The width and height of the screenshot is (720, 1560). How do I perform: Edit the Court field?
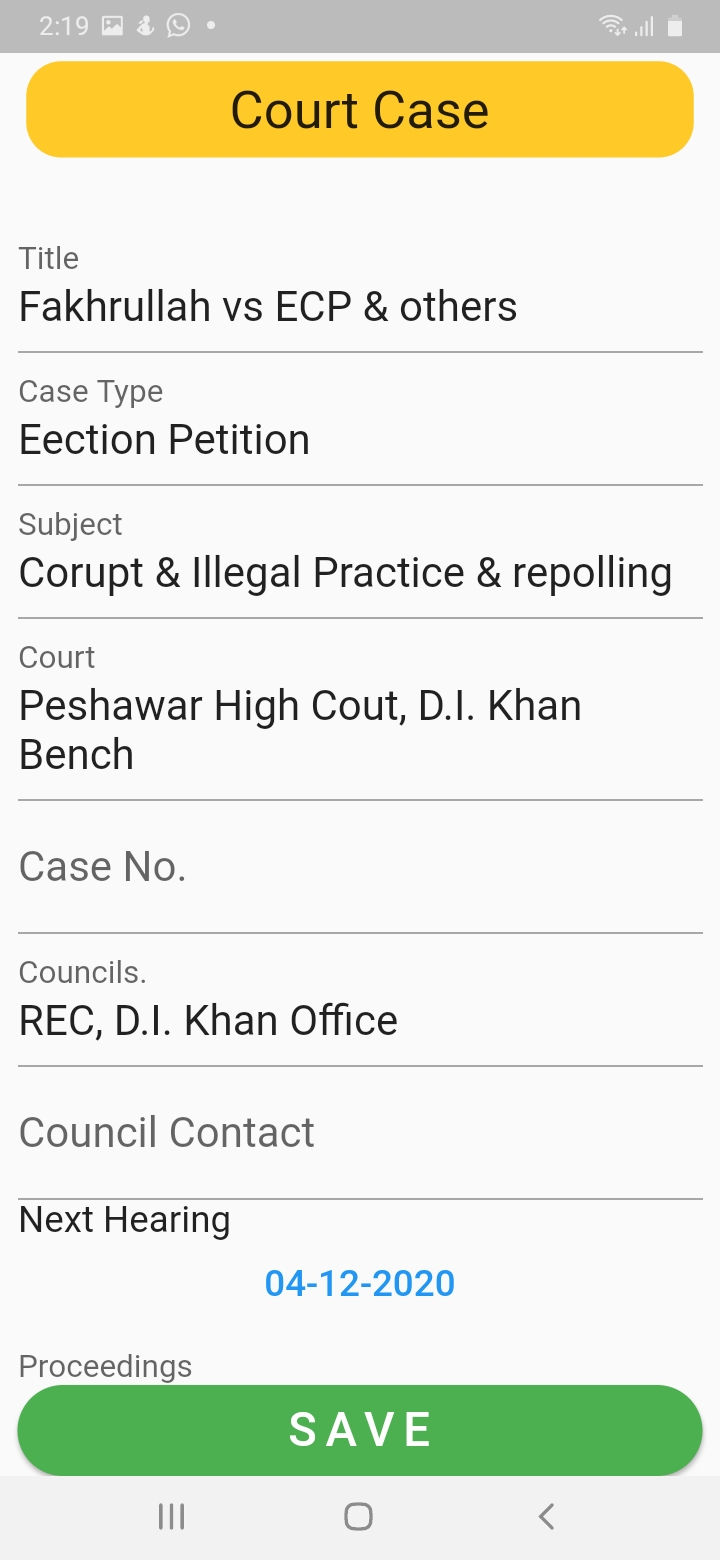coord(360,719)
